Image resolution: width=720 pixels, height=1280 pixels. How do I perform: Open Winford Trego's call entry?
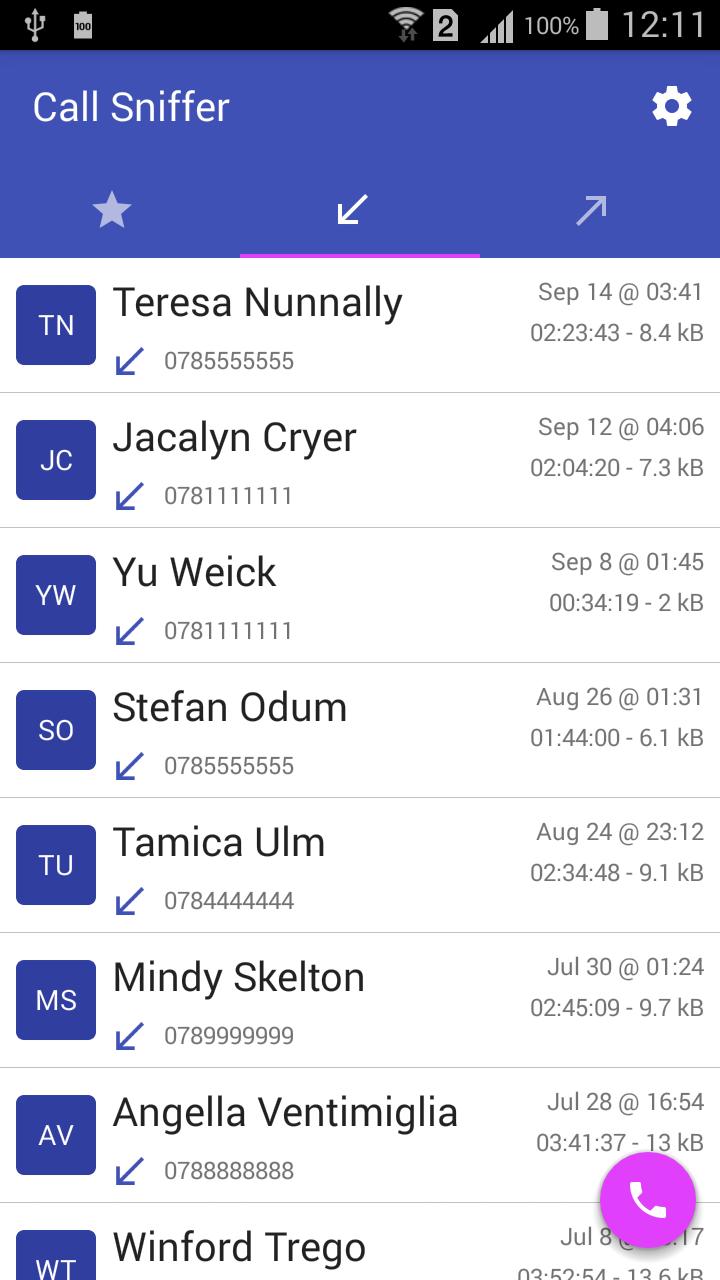pyautogui.click(x=300, y=1250)
